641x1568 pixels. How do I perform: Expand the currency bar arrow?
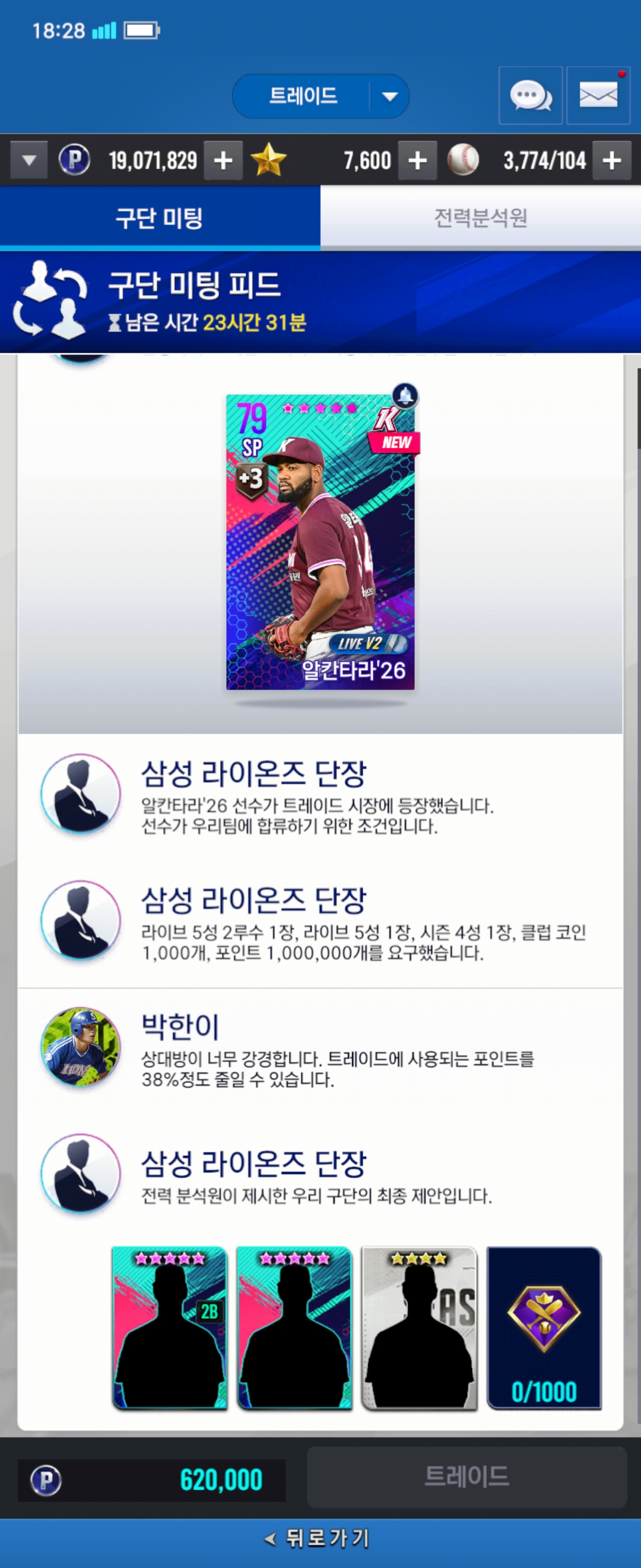[x=28, y=160]
